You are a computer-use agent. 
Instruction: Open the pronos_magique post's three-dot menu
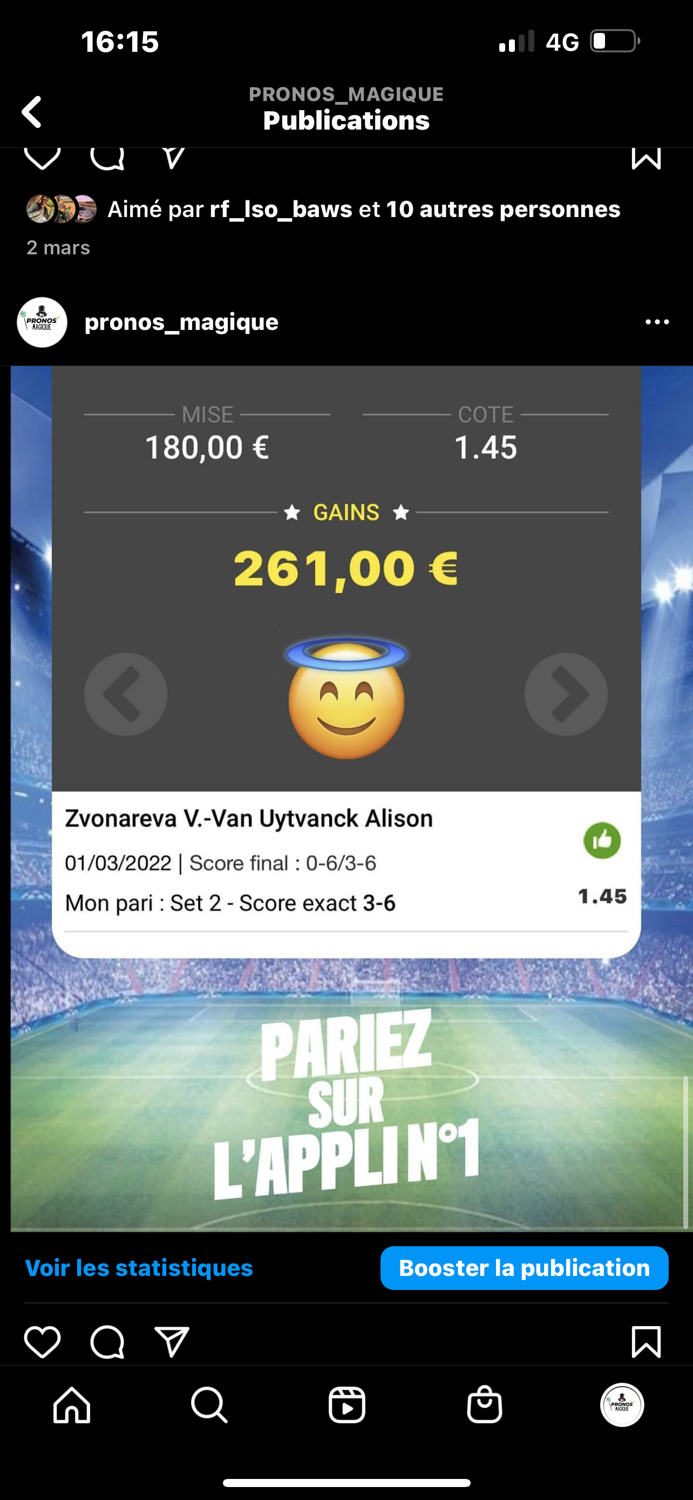(657, 322)
